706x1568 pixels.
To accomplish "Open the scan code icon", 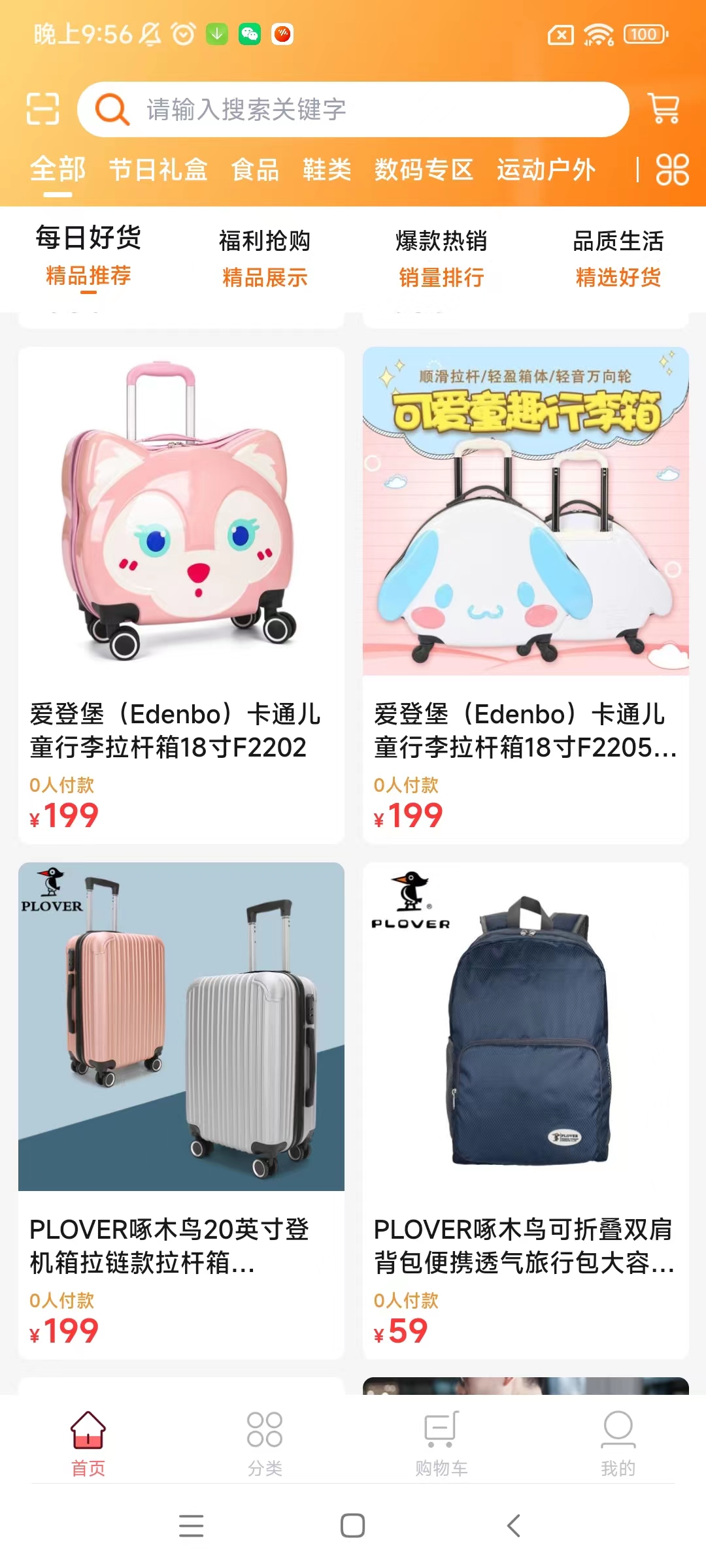I will (42, 108).
